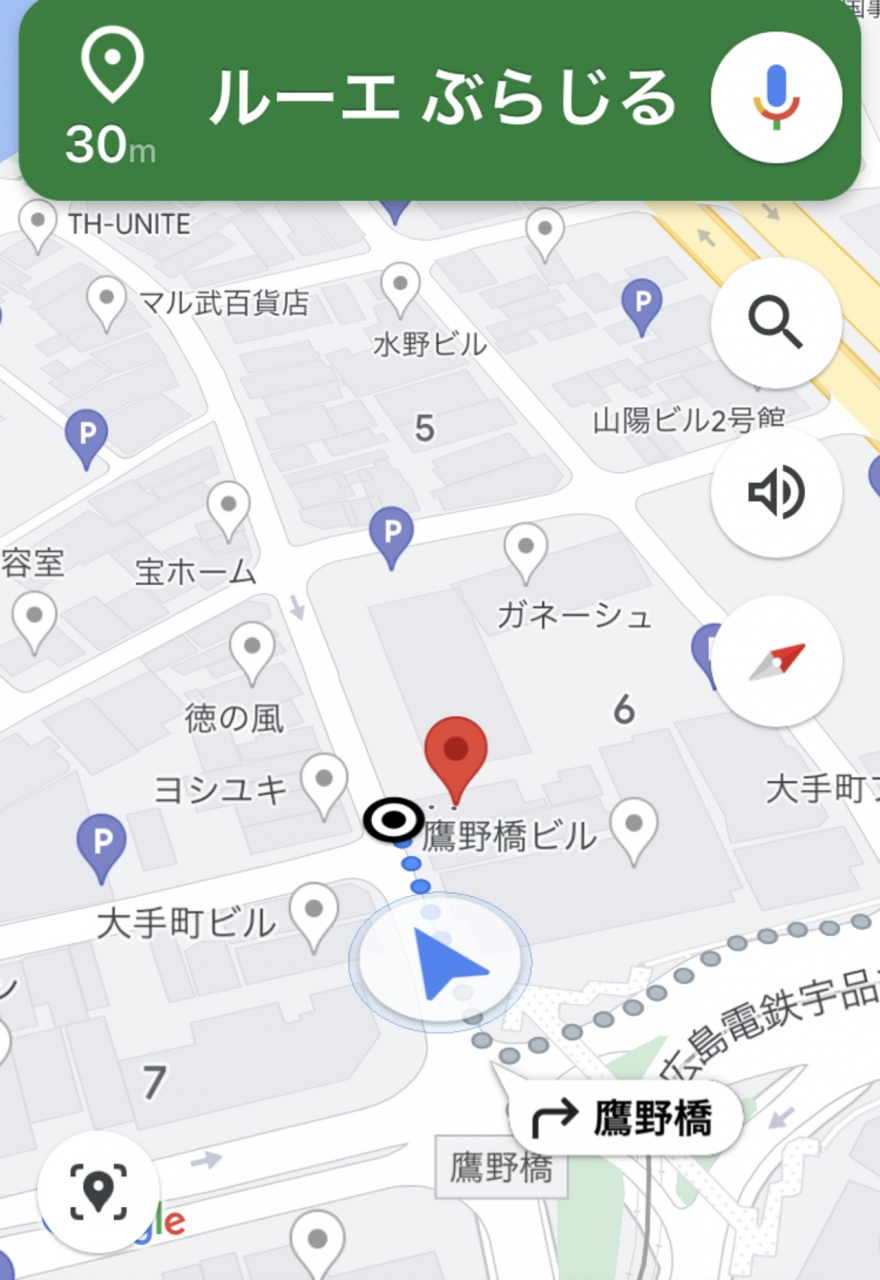This screenshot has height=1280, width=880.
Task: Select the マル武百貨店 place pin
Action: [107, 301]
